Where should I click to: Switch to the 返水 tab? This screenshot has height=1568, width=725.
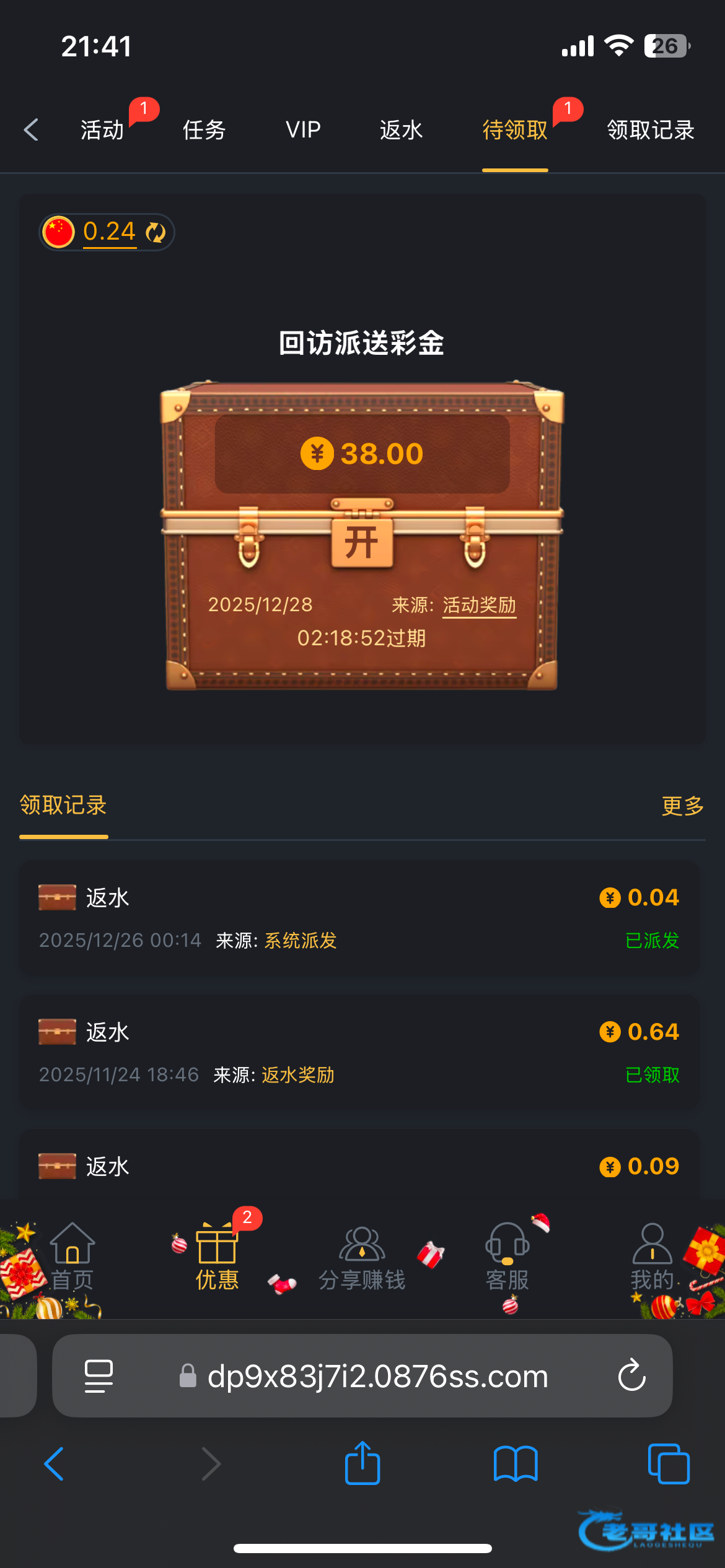point(401,130)
